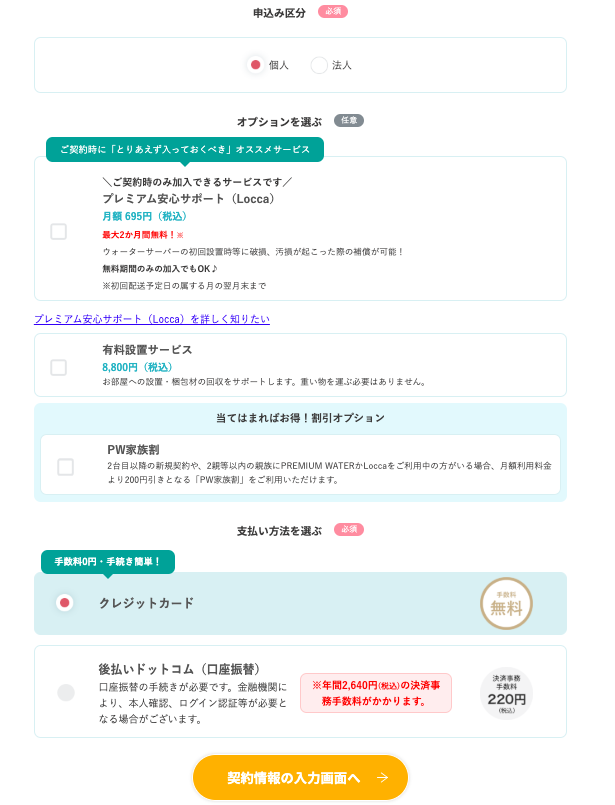The width and height of the screenshot is (615, 805).
Task: Choose クレジットカード payment method
Action: click(x=65, y=603)
